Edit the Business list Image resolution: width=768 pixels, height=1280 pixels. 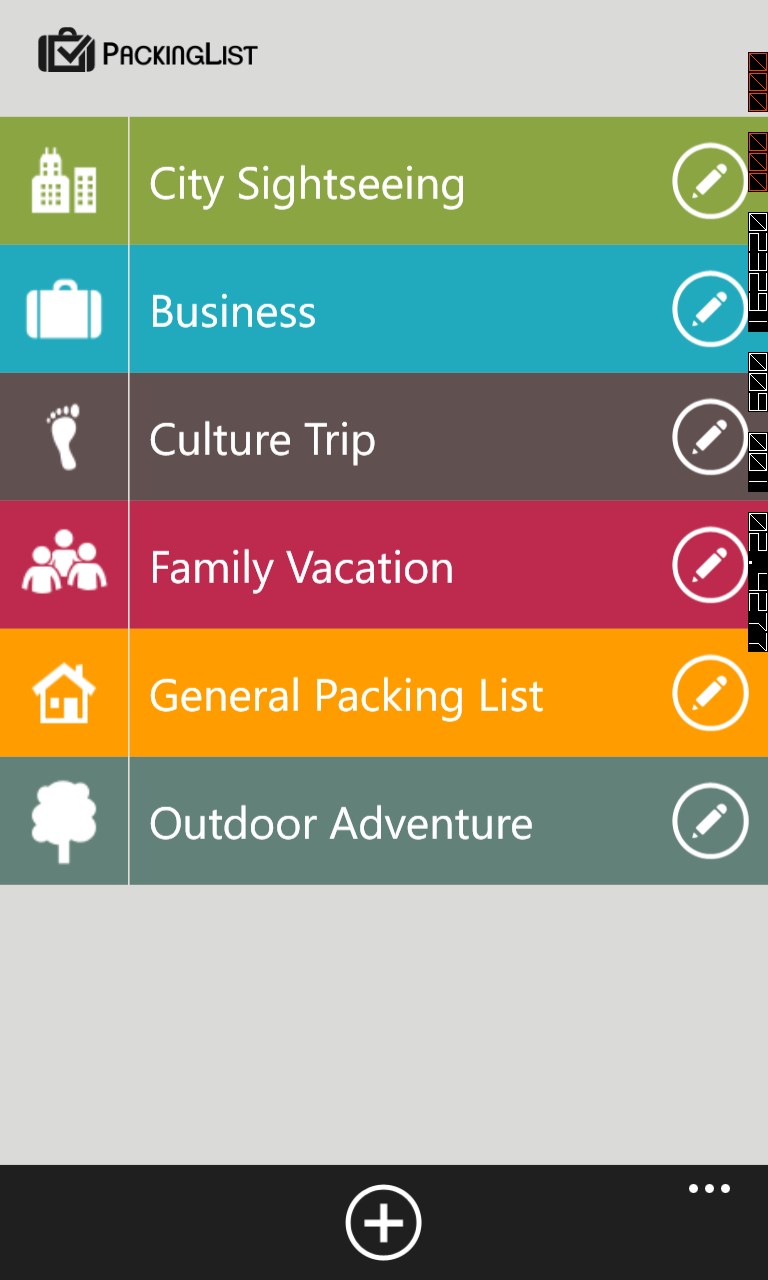tap(710, 309)
